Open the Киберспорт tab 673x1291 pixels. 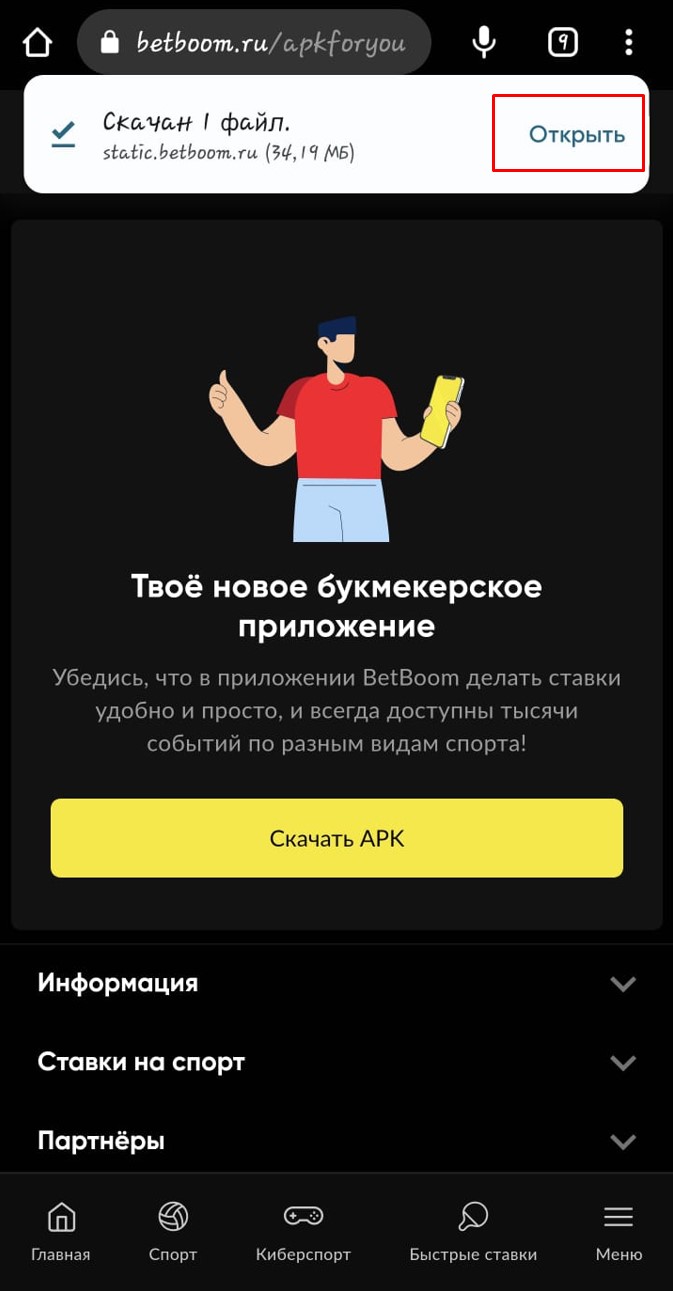coord(303,1232)
